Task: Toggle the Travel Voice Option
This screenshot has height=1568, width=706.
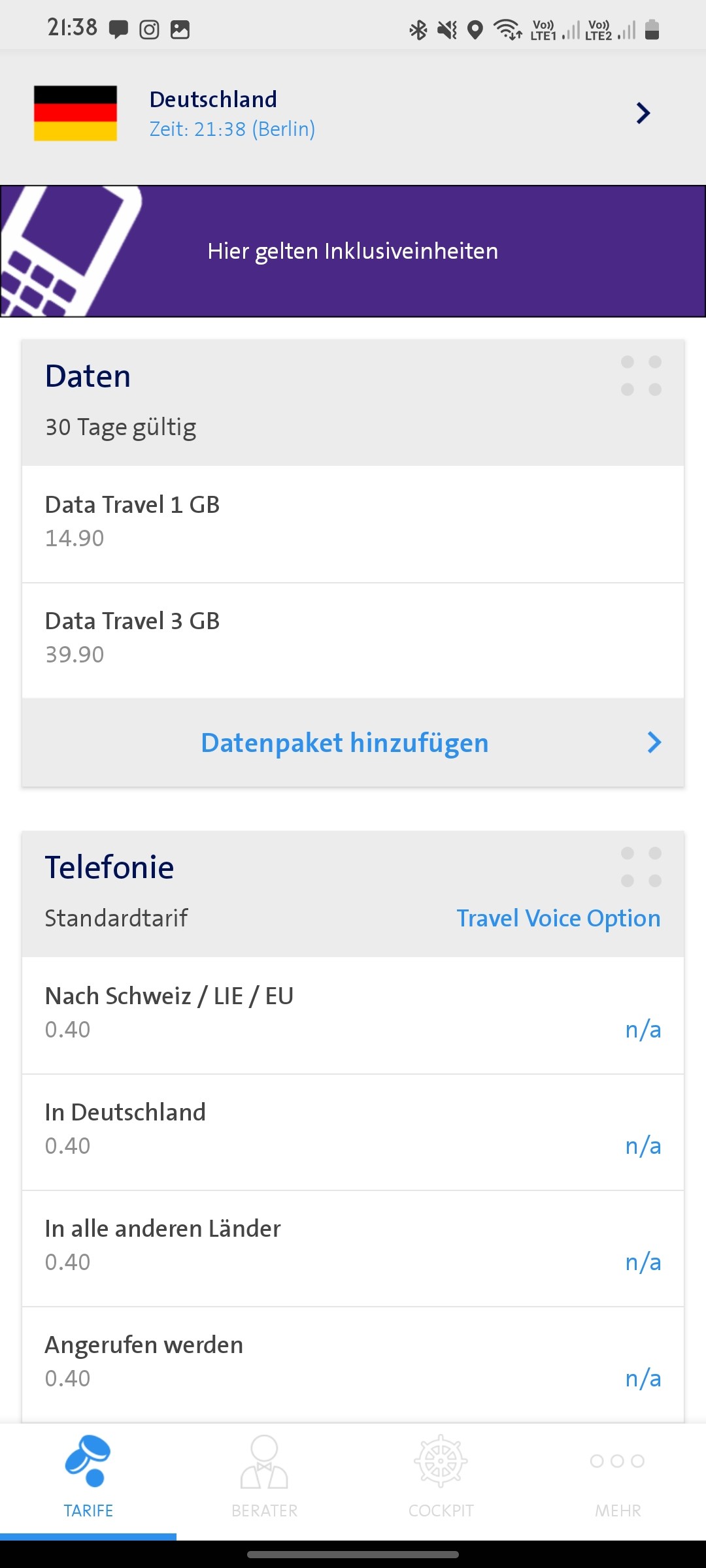Action: pyautogui.click(x=559, y=918)
